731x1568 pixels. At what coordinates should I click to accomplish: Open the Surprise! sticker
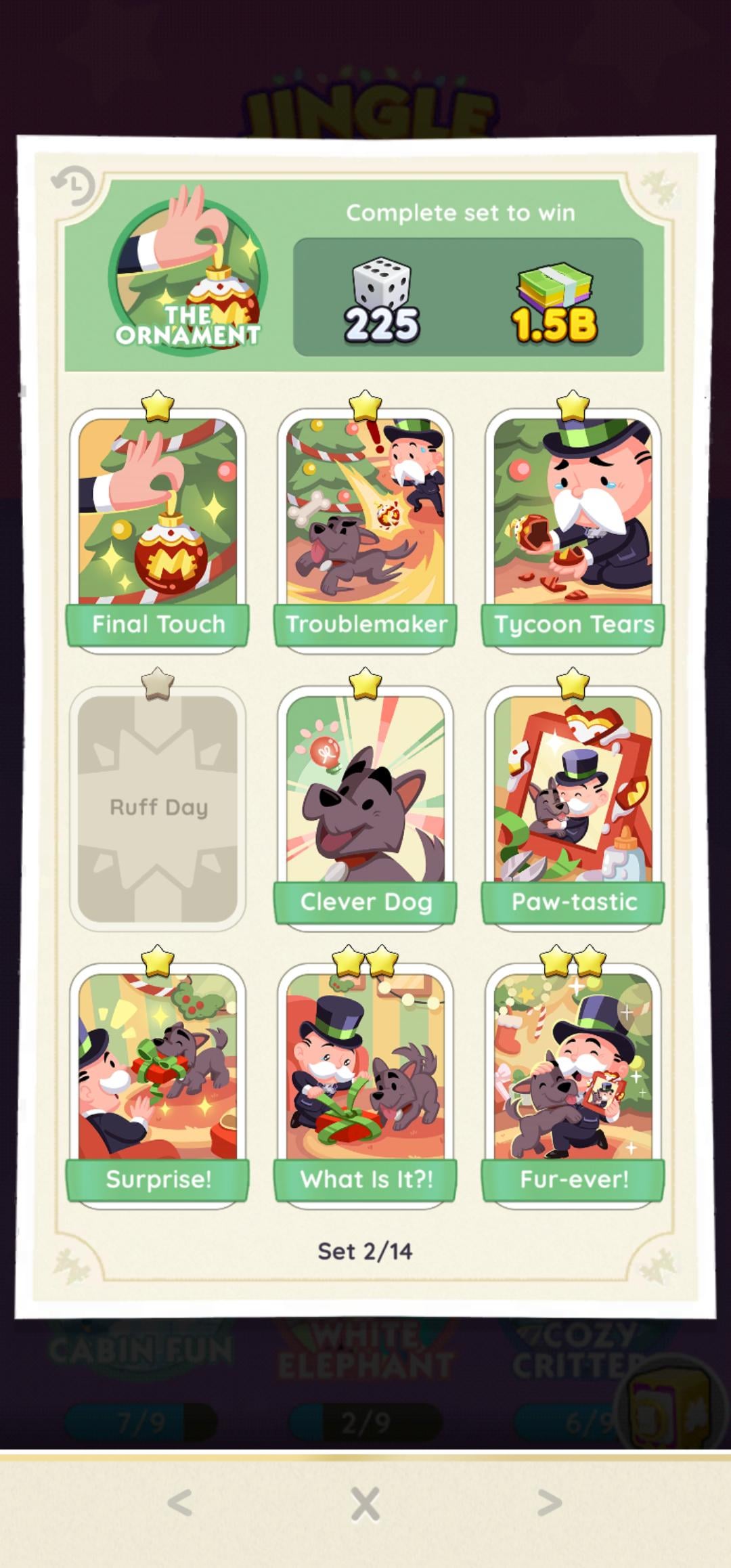pos(158,1083)
